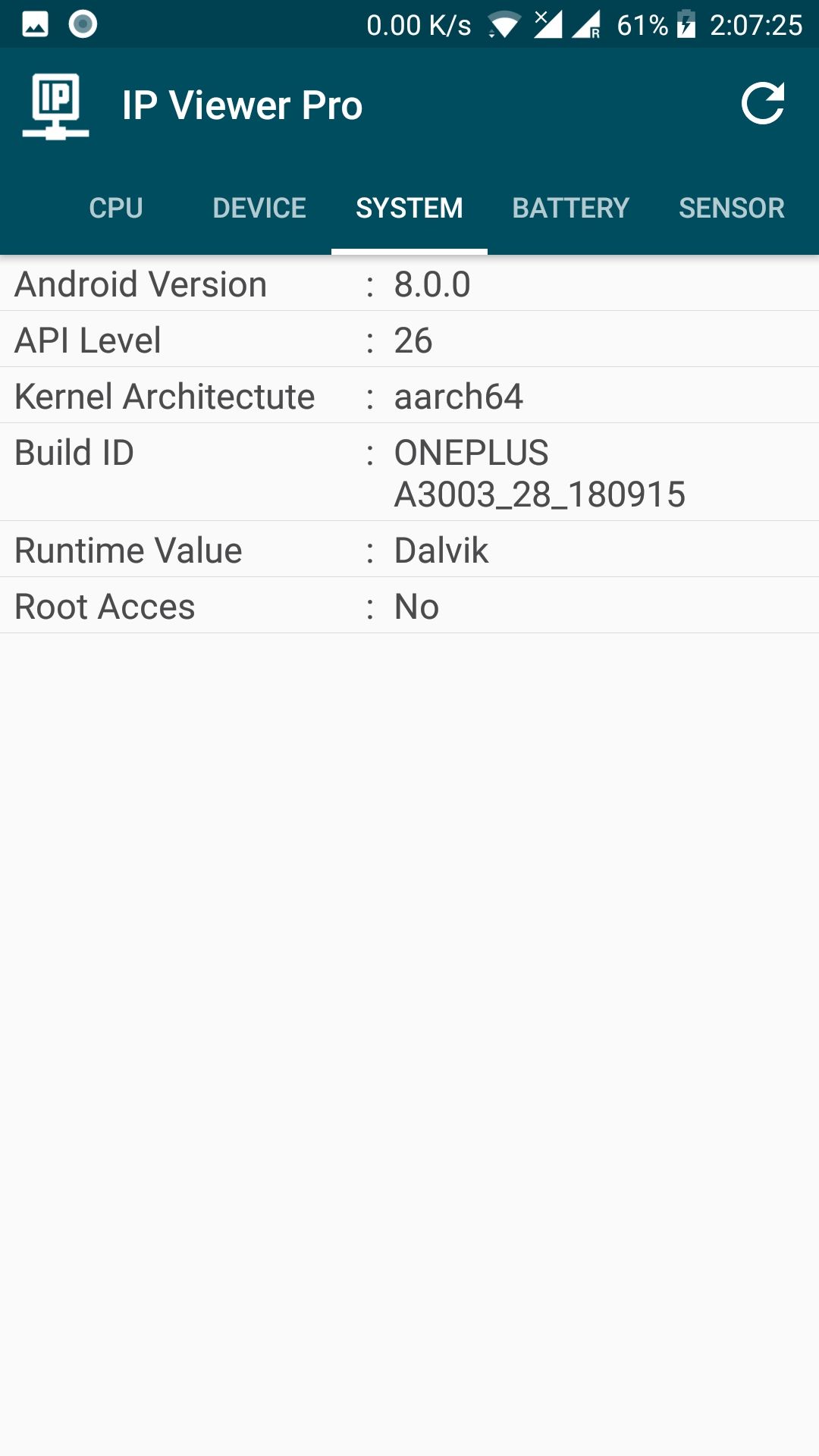Show the SENSOR tab
This screenshot has width=819, height=1456.
731,208
